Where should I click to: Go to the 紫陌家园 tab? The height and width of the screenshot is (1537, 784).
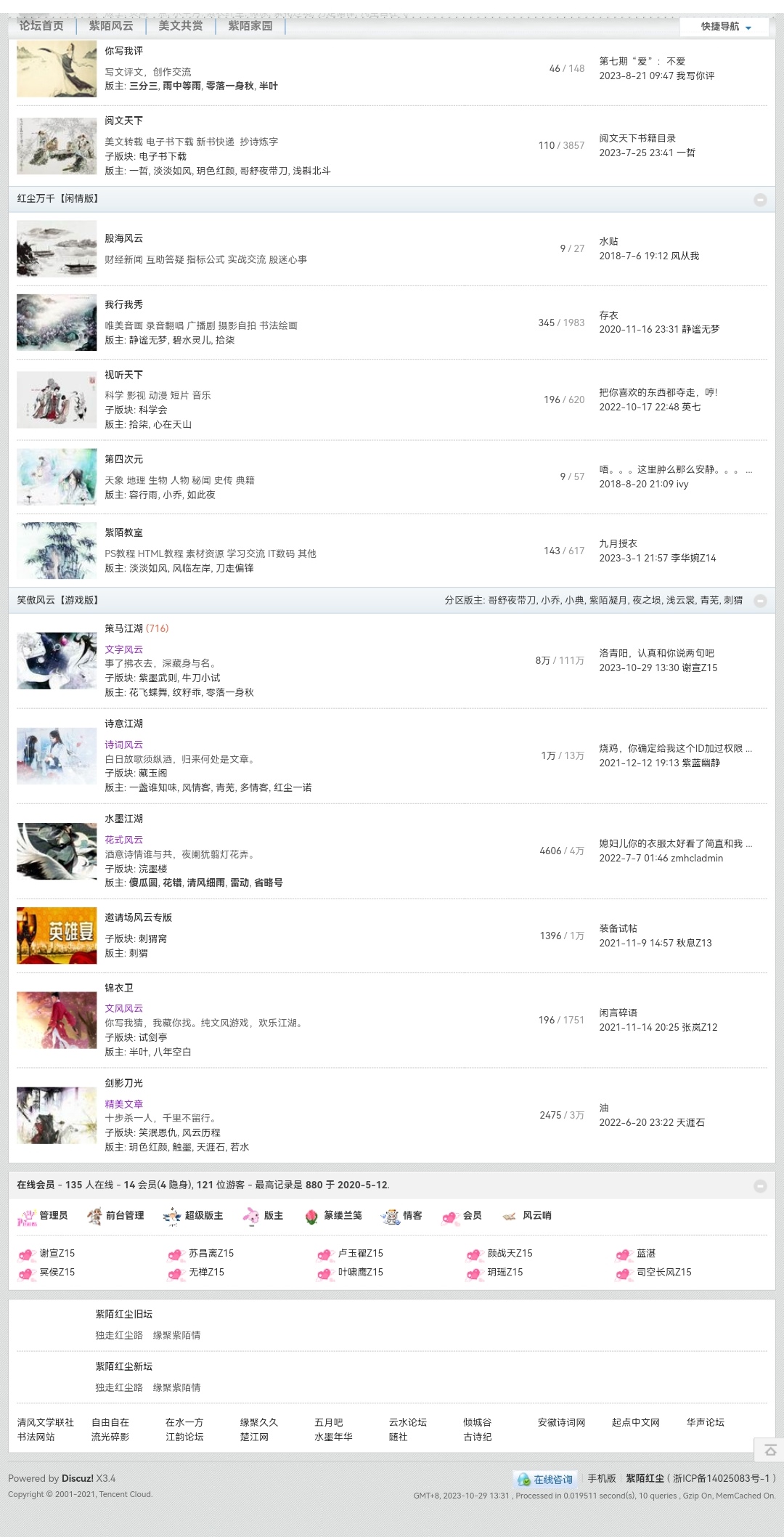[x=250, y=26]
